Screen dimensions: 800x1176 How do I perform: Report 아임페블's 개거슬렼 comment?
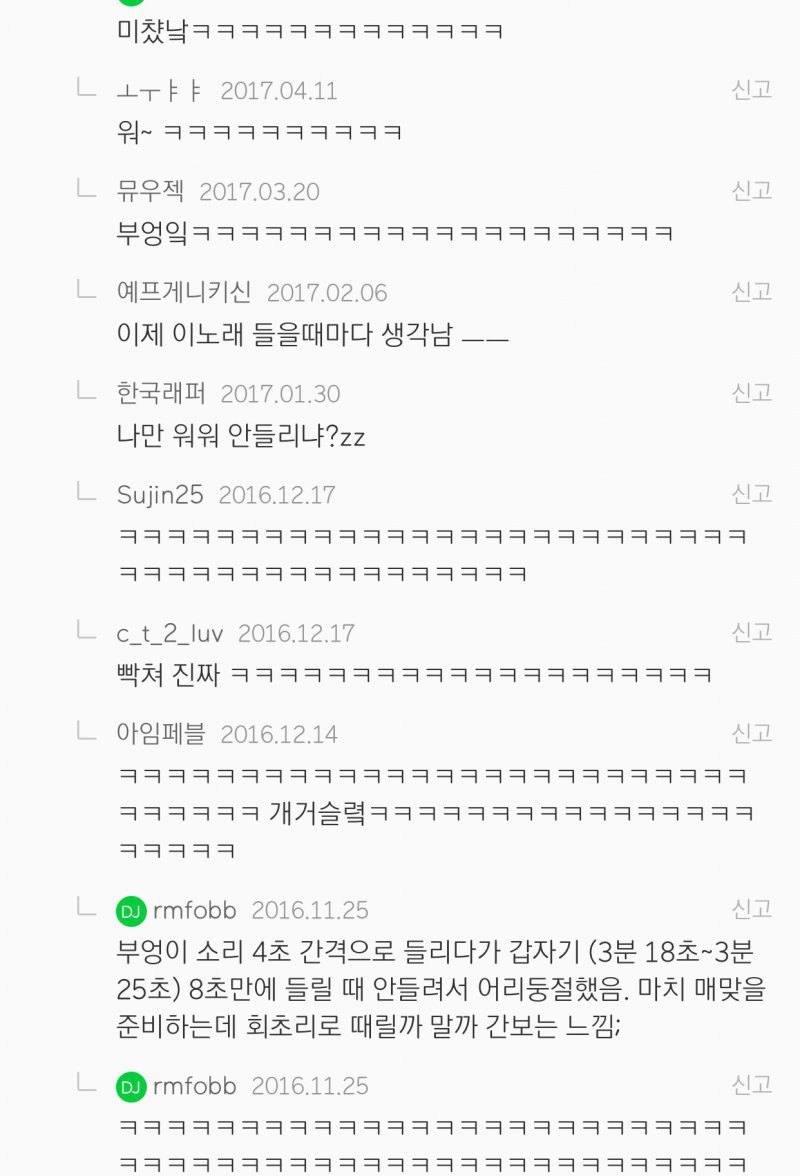751,733
